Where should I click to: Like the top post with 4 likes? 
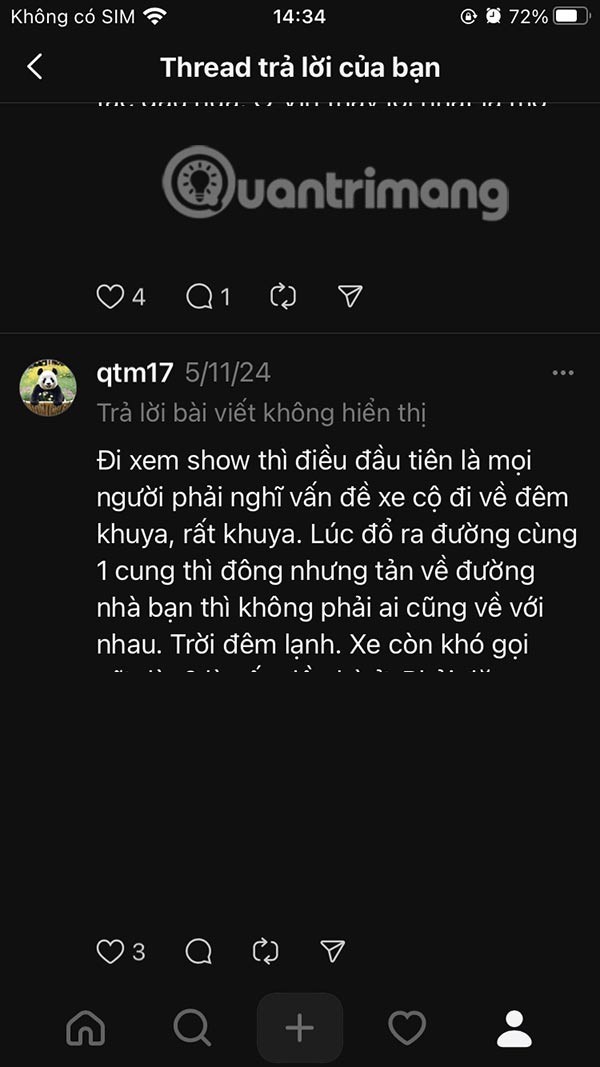click(x=110, y=296)
